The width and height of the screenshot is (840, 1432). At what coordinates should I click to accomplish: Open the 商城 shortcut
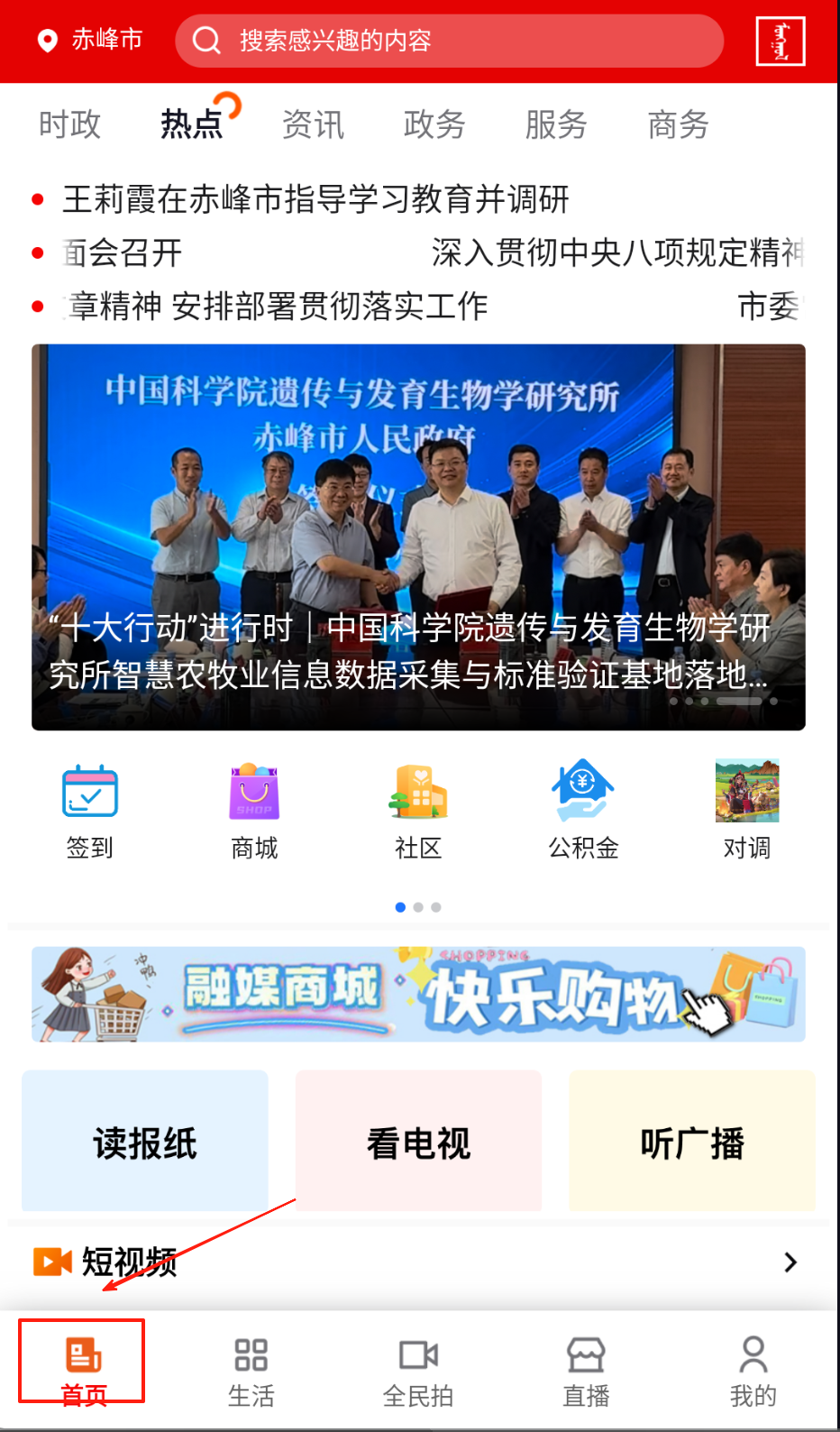[254, 810]
